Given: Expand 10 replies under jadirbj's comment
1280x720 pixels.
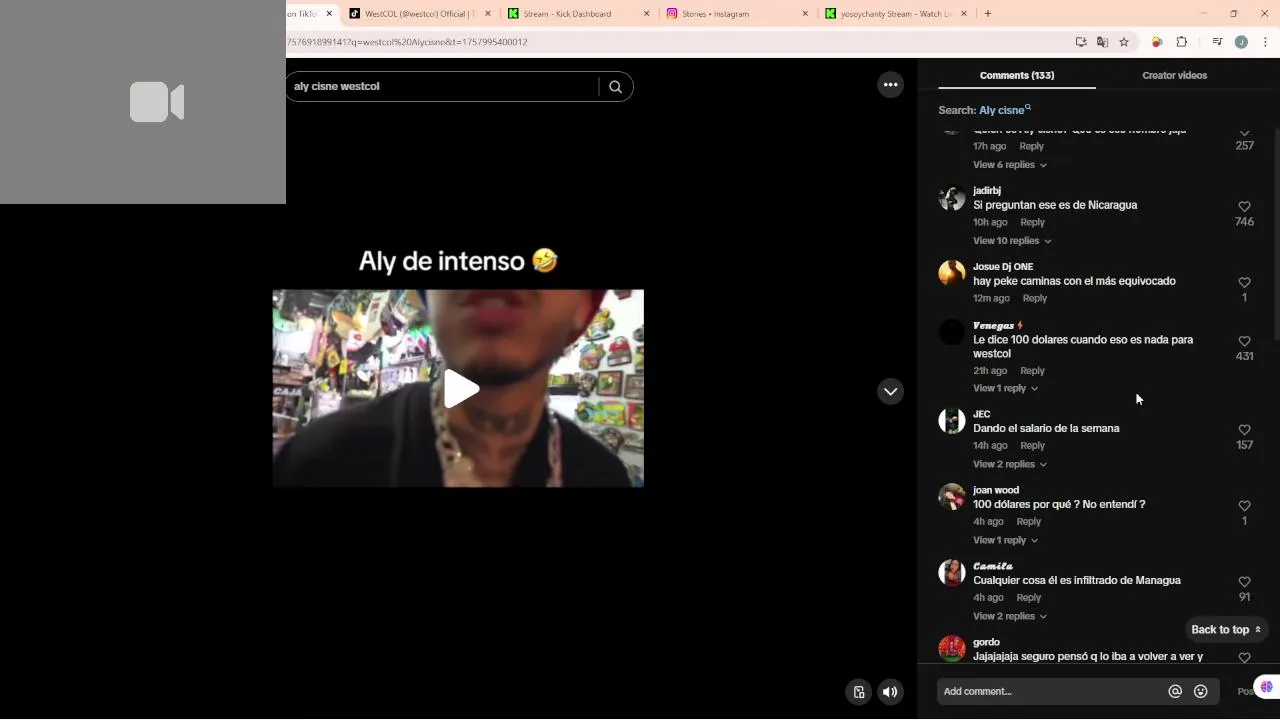Looking at the screenshot, I should (1011, 241).
